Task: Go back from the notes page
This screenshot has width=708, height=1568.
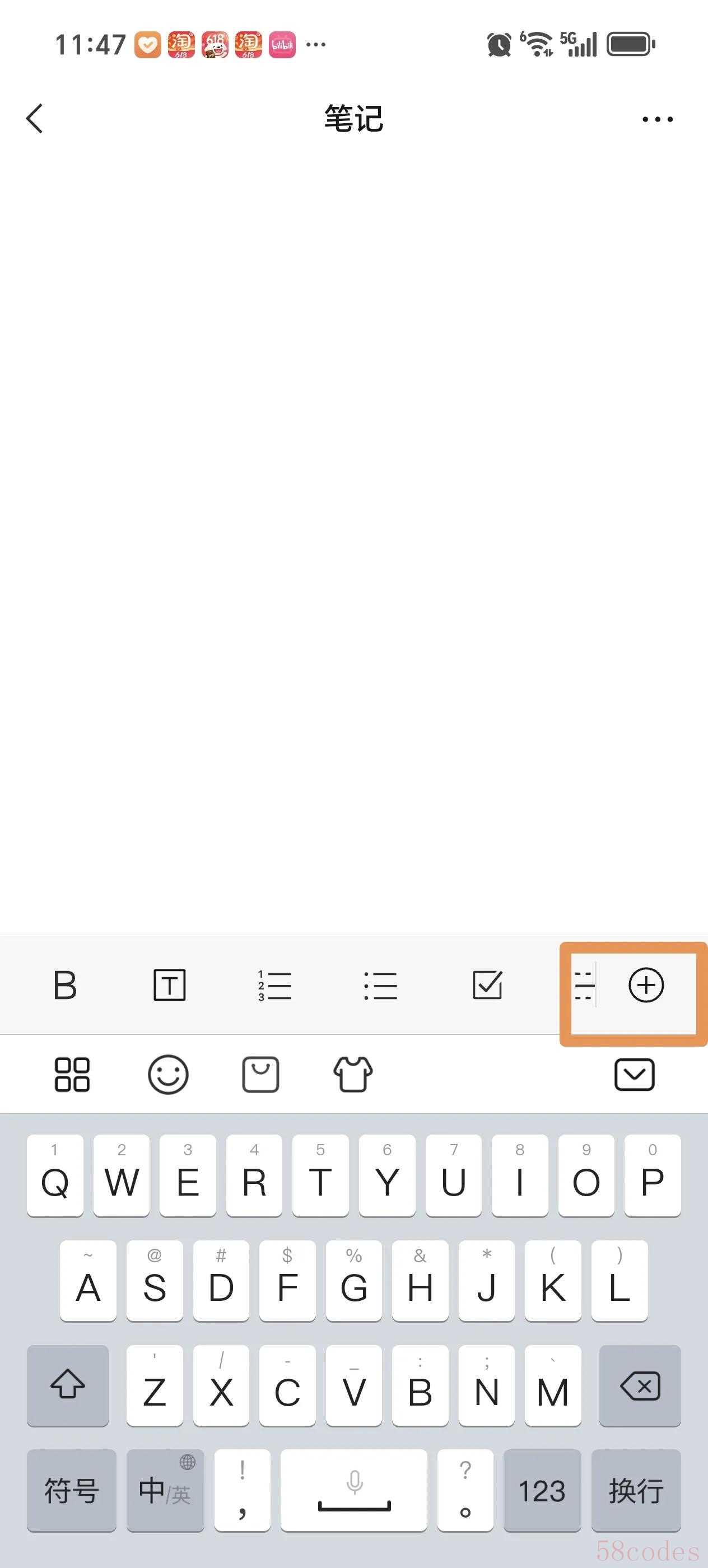Action: [x=35, y=118]
